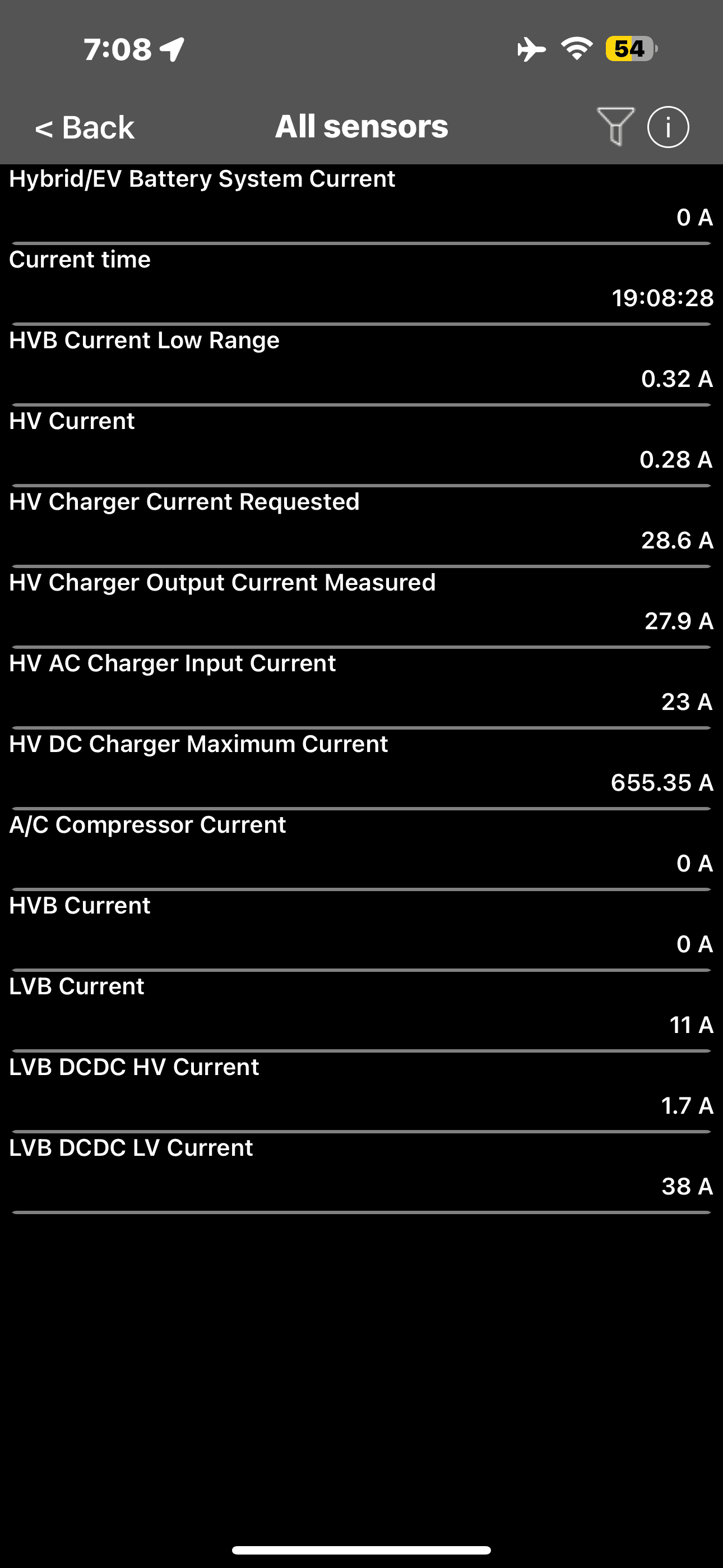
Task: Show HV DC Charger Maximum Current sensor
Action: [361, 764]
